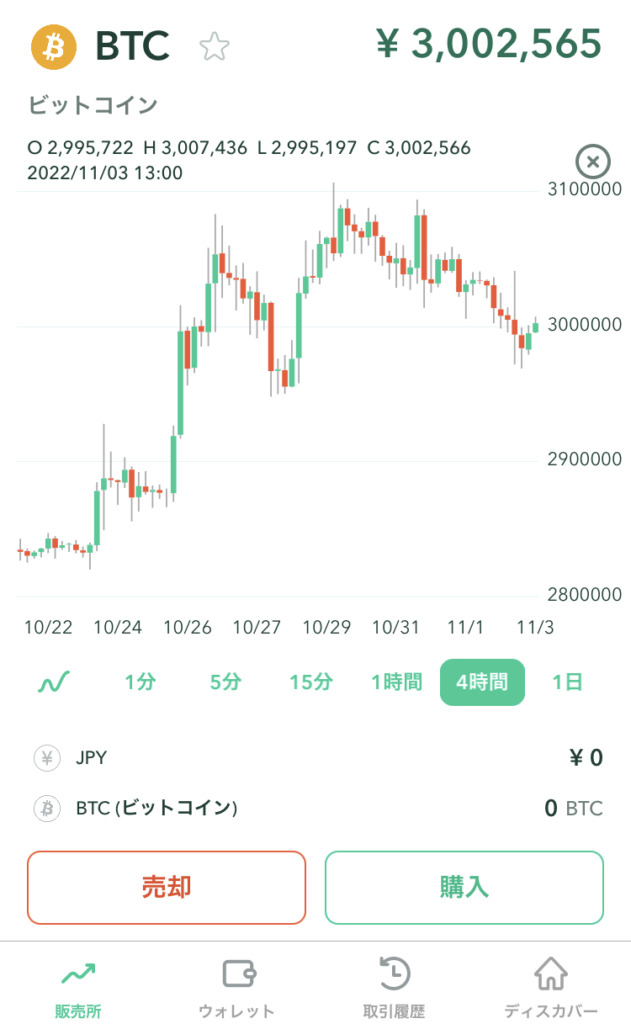Select the 5分 chart interval
This screenshot has width=631, height=1024.
click(x=225, y=682)
